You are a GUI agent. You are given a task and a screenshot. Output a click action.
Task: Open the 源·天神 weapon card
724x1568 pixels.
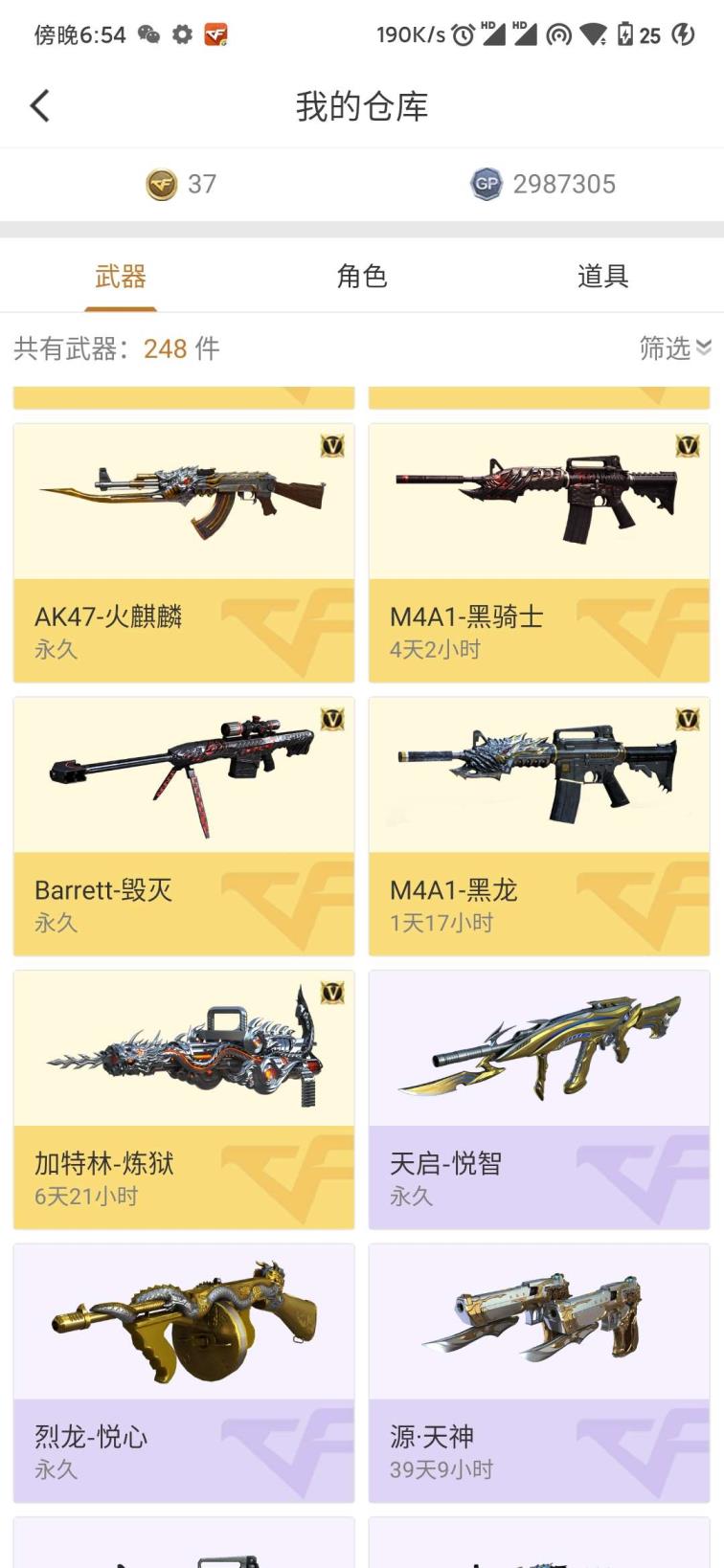coord(539,1373)
